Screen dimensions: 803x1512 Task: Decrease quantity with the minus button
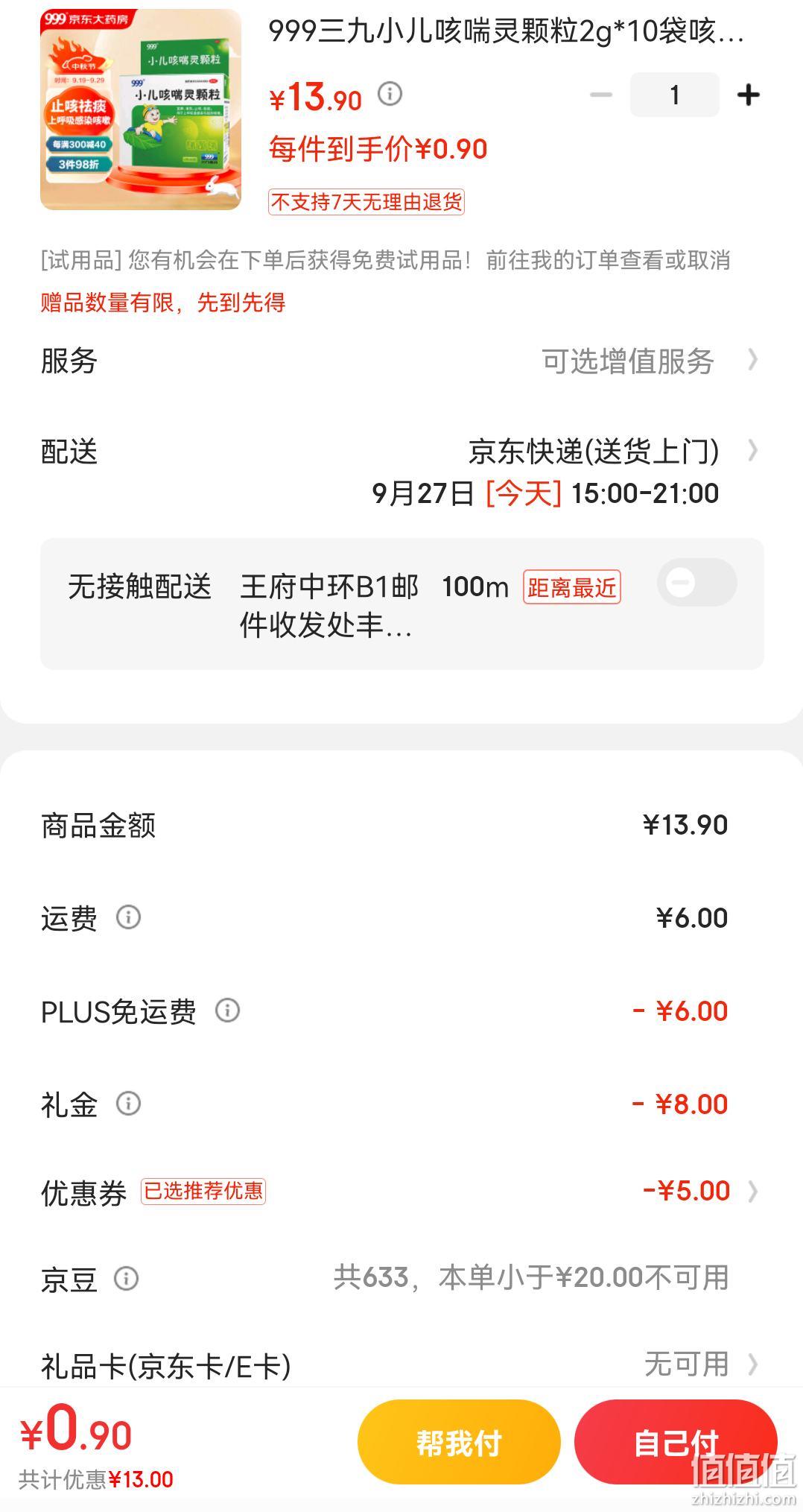[x=600, y=95]
